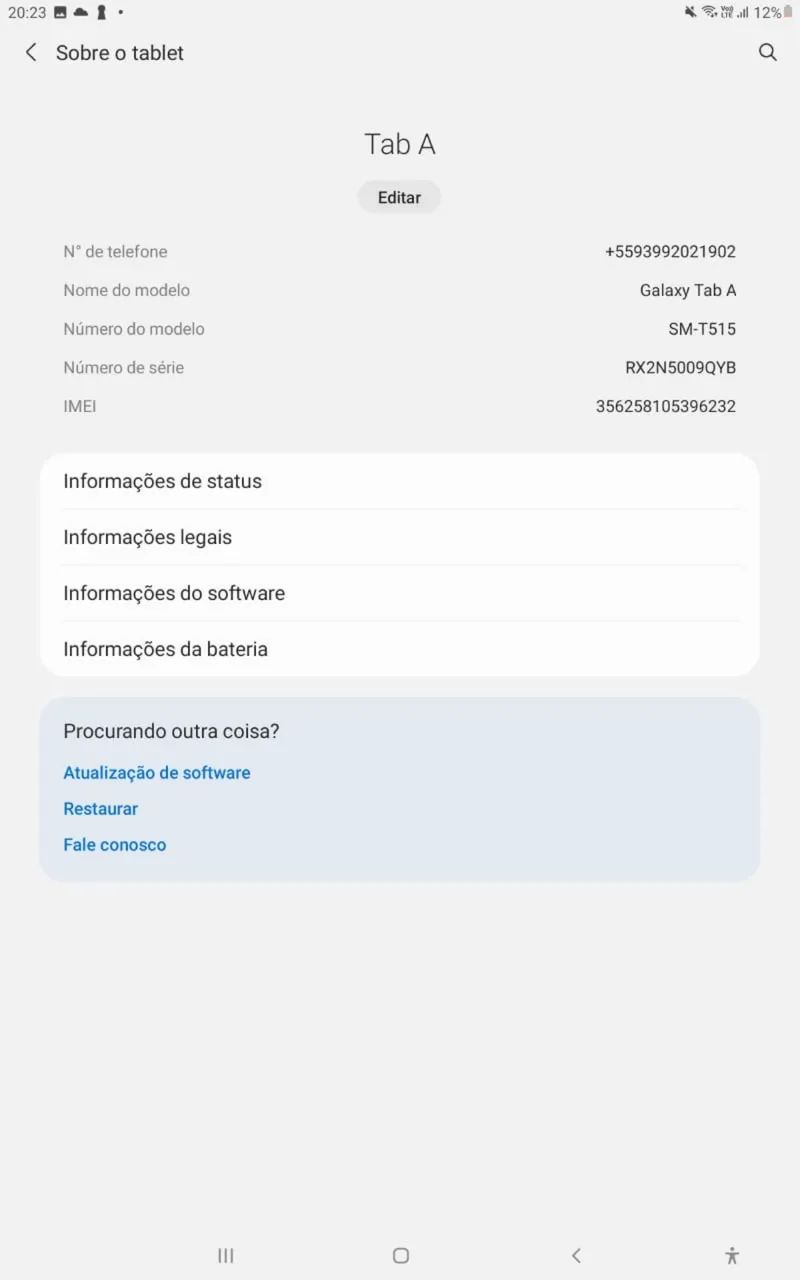
Task: Open Informações legais
Action: (400, 537)
